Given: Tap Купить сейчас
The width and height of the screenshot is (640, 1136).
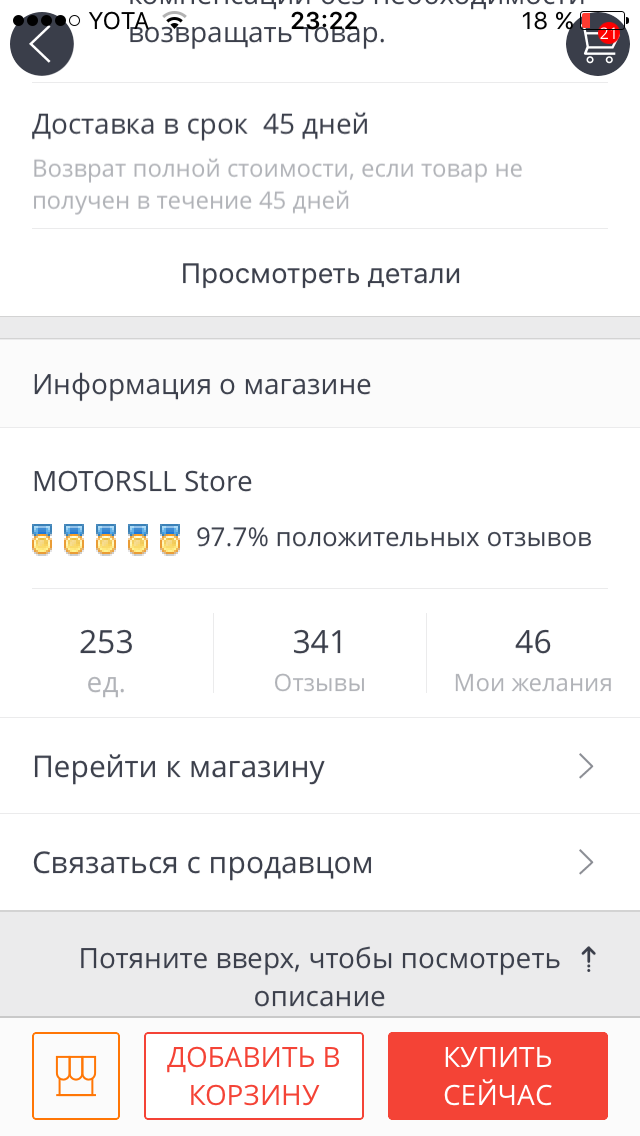Looking at the screenshot, I should [498, 1076].
